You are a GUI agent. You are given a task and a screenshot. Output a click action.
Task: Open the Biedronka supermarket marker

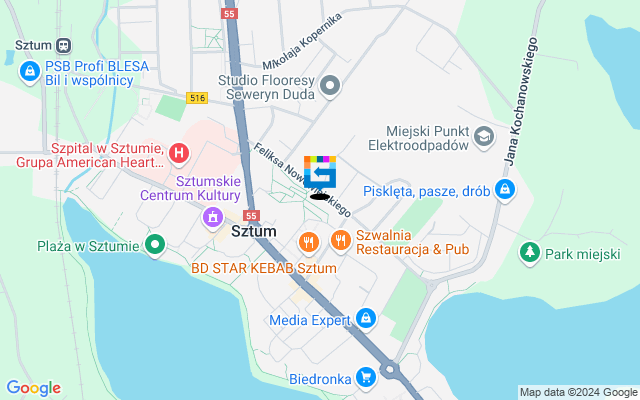pos(366,378)
